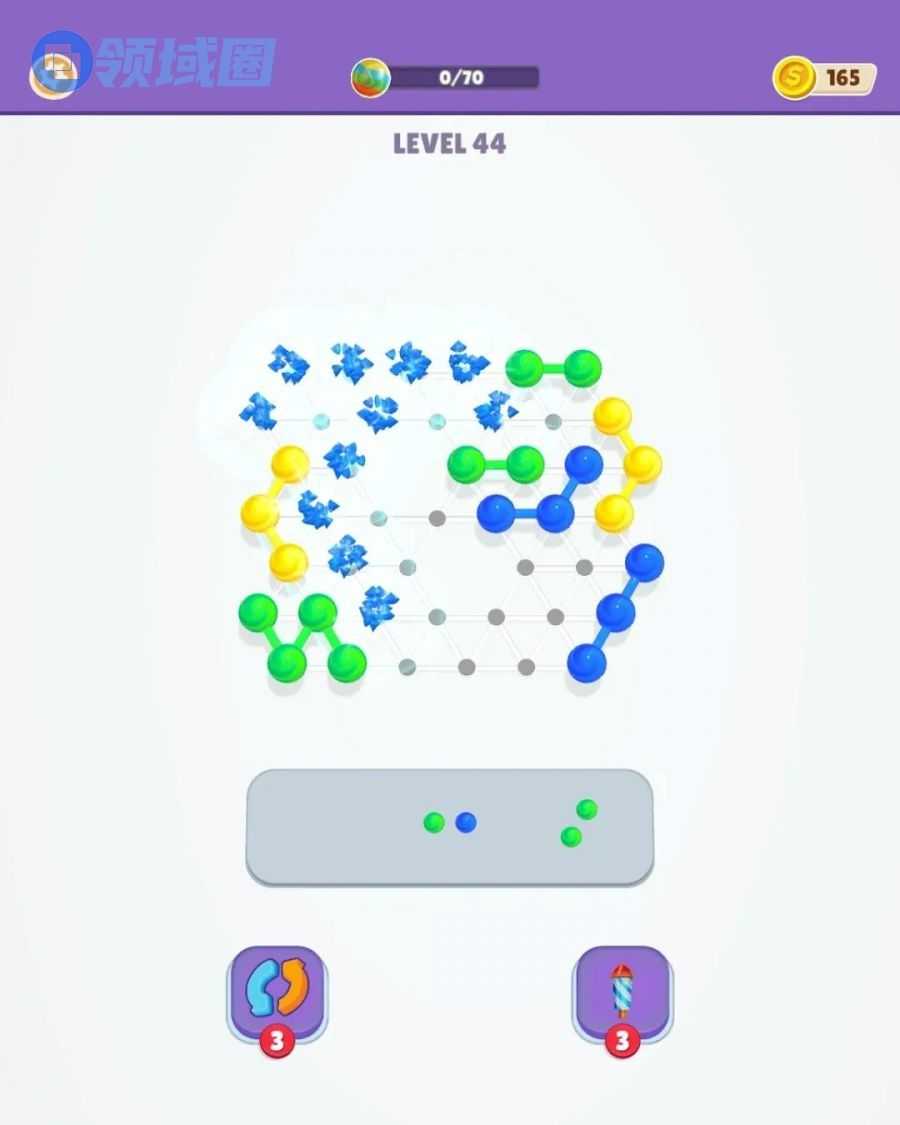Open the coin balance showing 165

(x=824, y=78)
